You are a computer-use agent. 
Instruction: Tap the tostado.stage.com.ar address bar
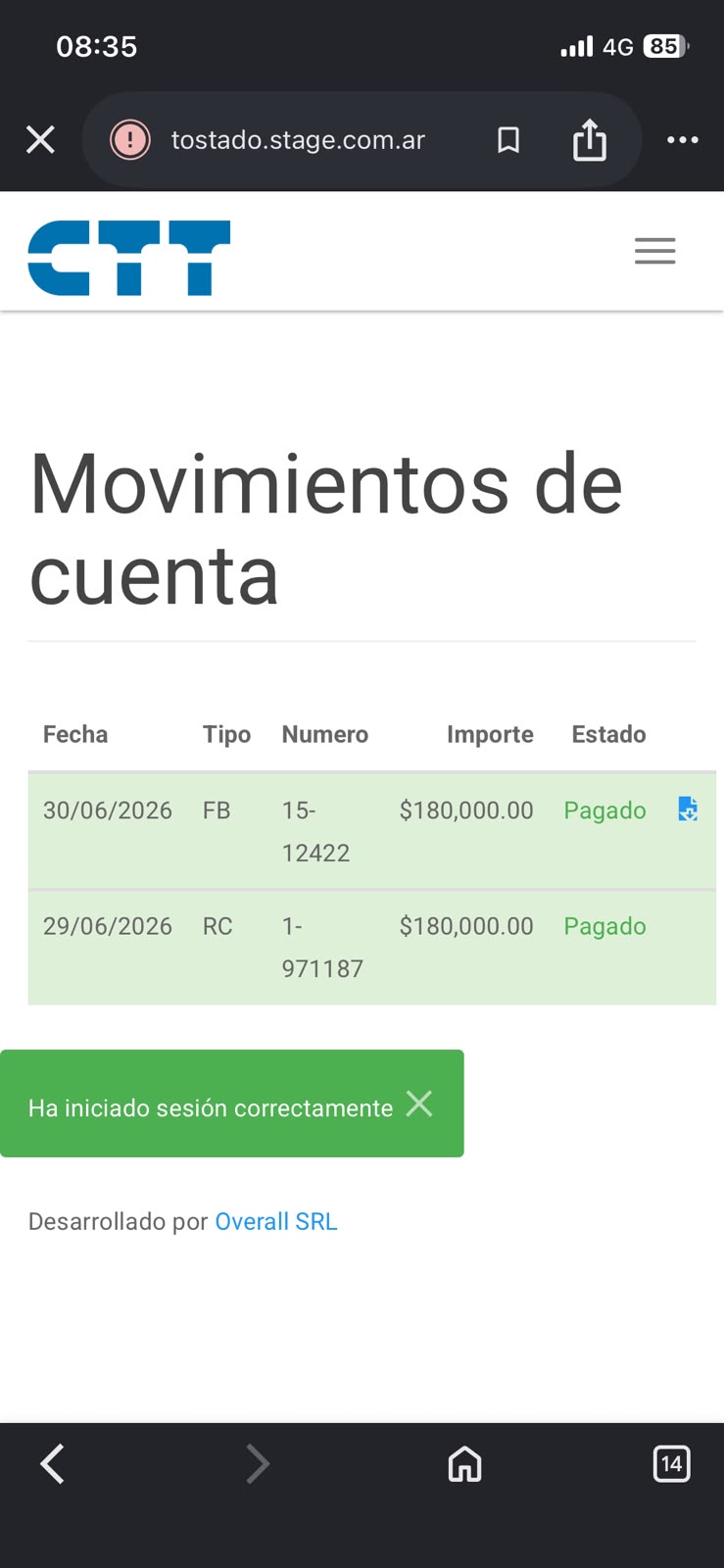pos(297,140)
